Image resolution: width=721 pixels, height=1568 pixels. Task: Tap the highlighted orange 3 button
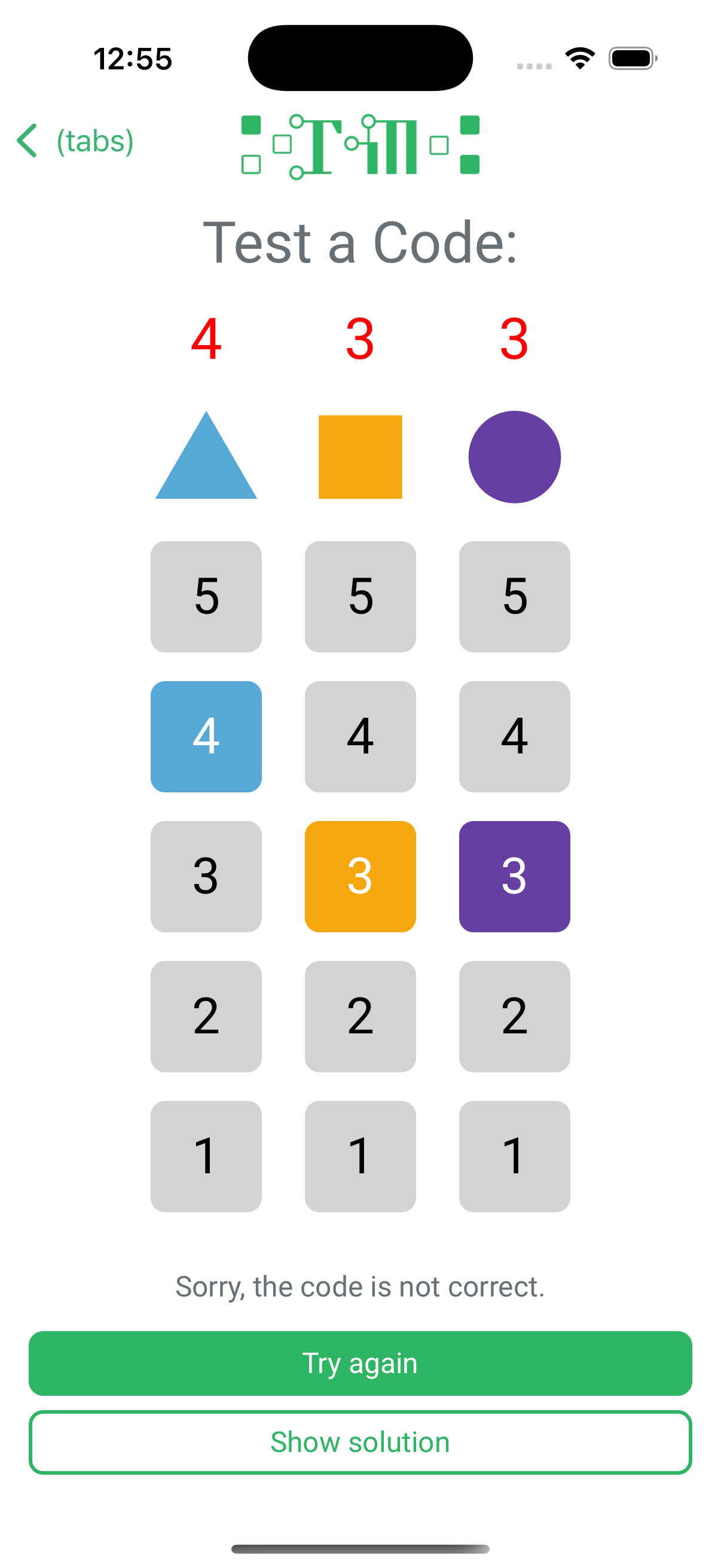[360, 877]
